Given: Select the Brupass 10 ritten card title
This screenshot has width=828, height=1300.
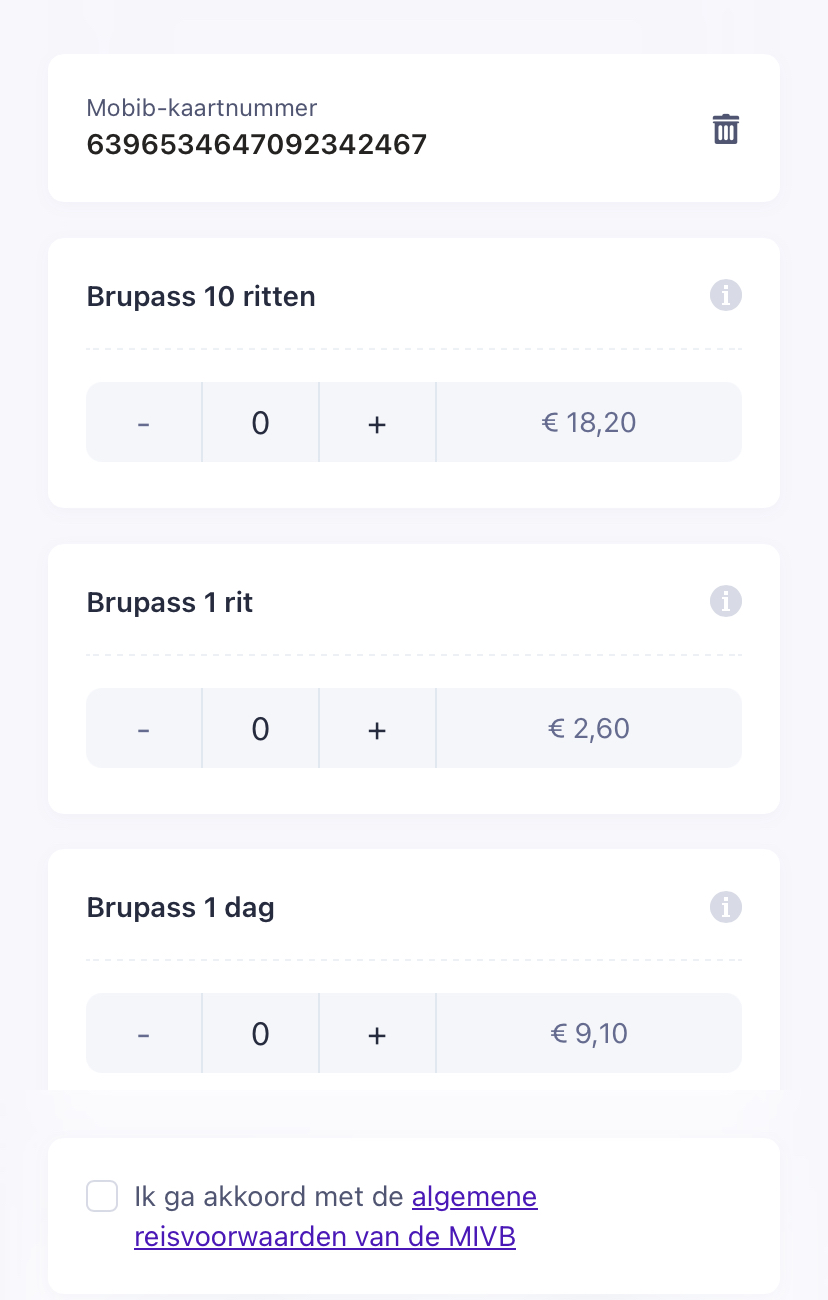Looking at the screenshot, I should (201, 296).
